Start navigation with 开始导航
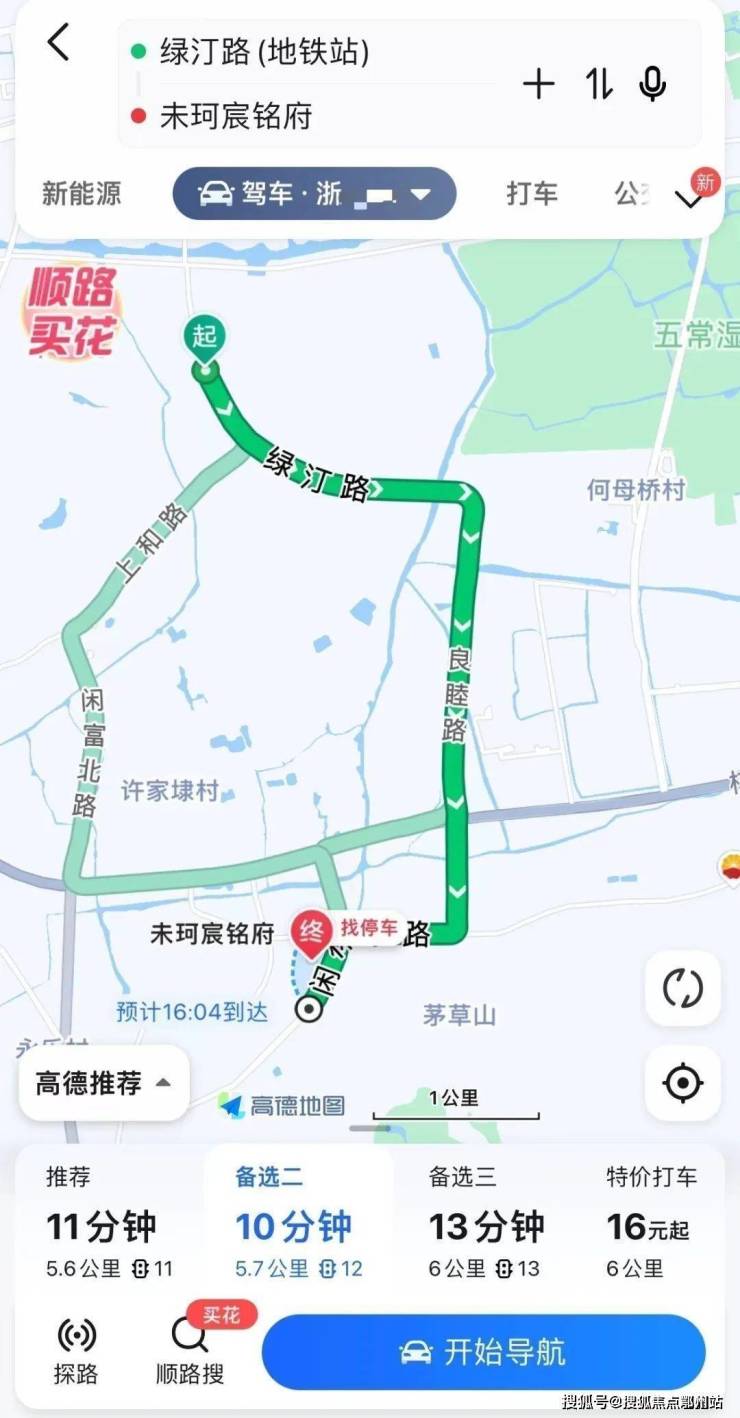 point(483,1352)
